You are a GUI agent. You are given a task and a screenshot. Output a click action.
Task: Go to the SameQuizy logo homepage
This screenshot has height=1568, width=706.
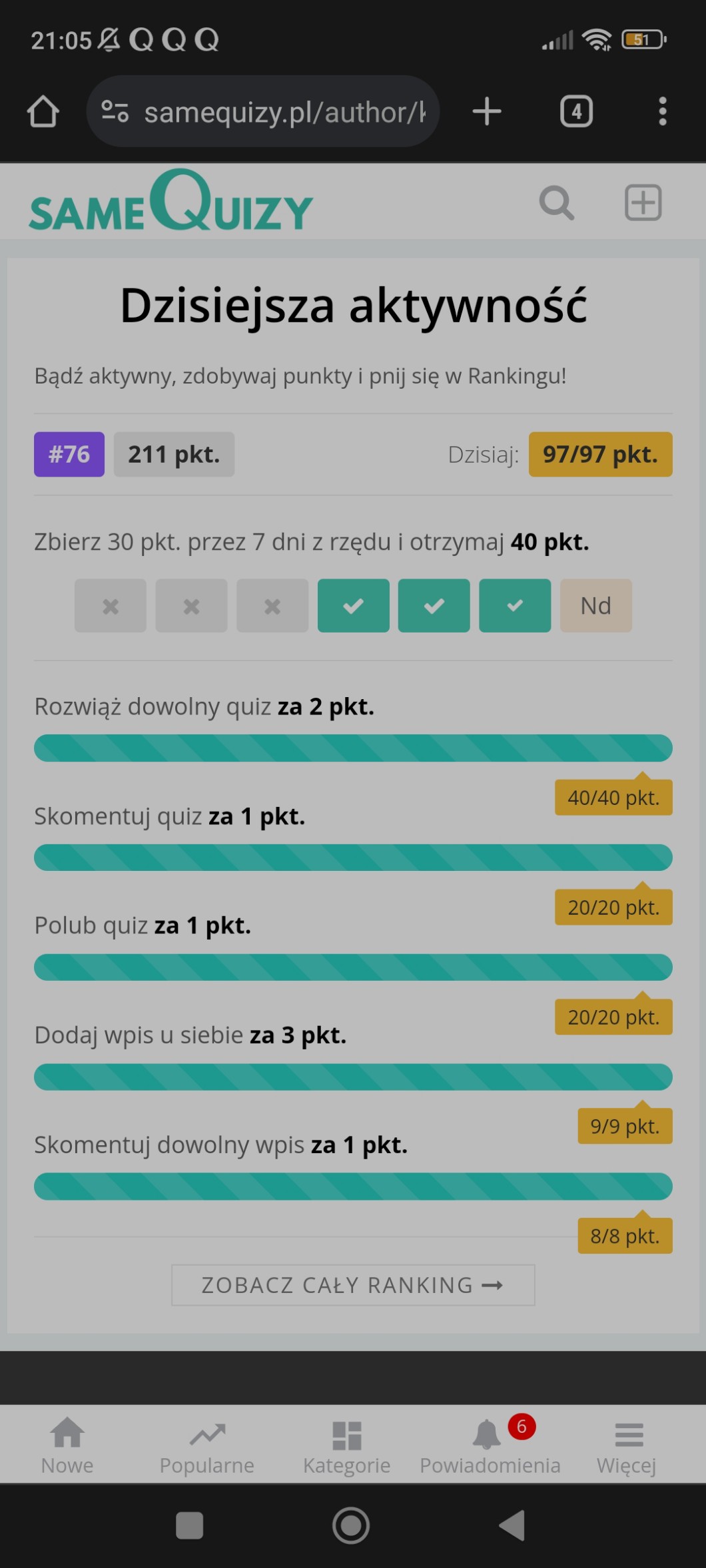(171, 202)
